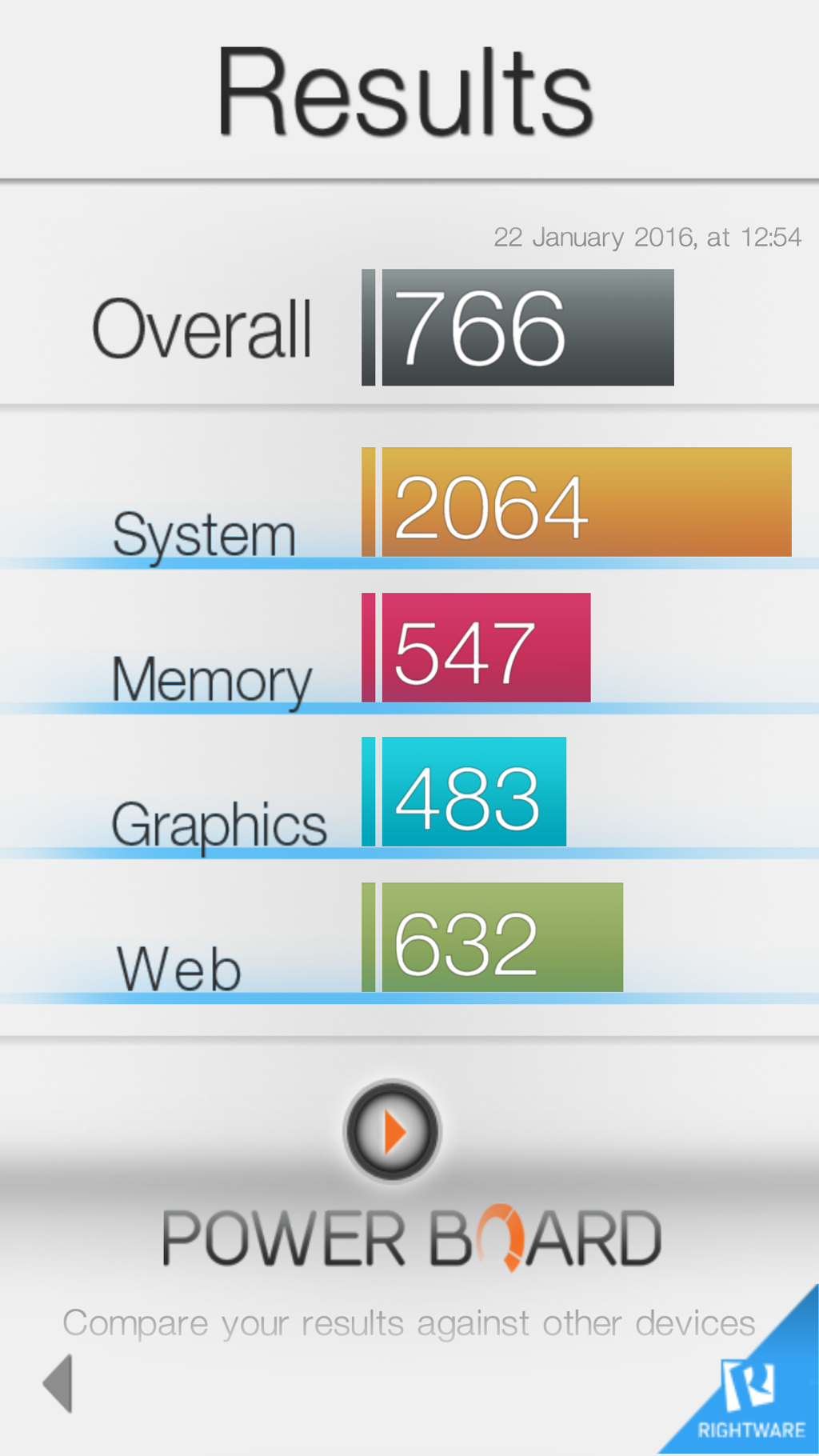The height and width of the screenshot is (1456, 819).
Task: Expand the Graphics score row
Action: (x=409, y=794)
